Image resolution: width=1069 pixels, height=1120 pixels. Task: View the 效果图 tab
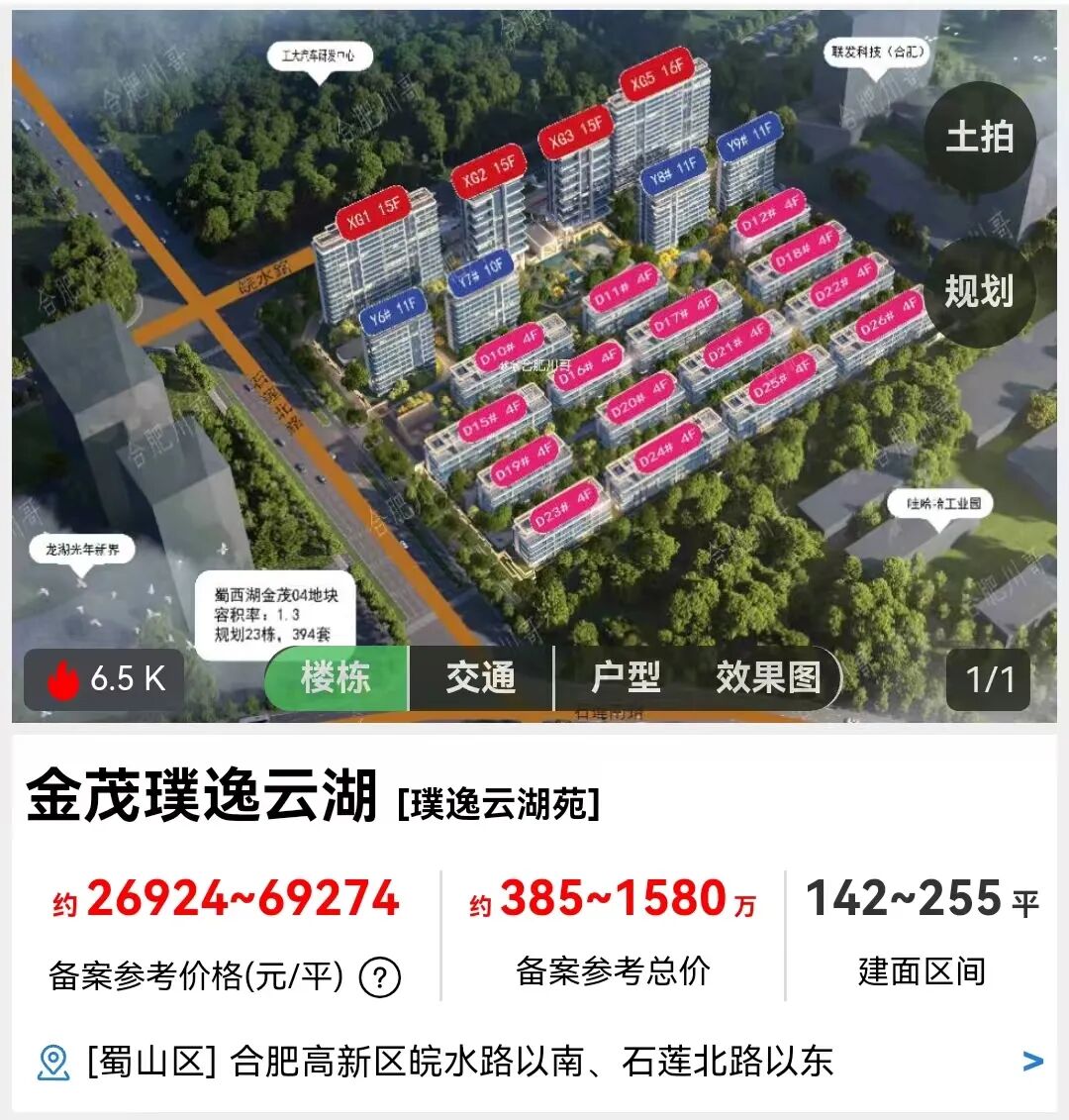click(768, 678)
